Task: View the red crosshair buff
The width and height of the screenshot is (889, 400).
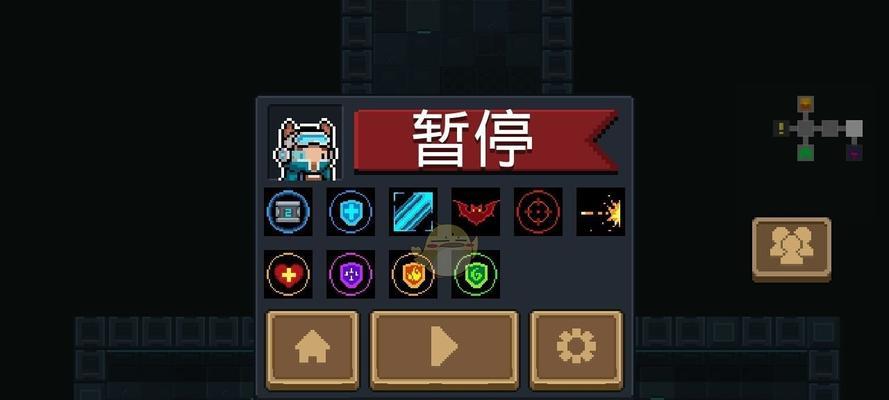Action: click(538, 212)
